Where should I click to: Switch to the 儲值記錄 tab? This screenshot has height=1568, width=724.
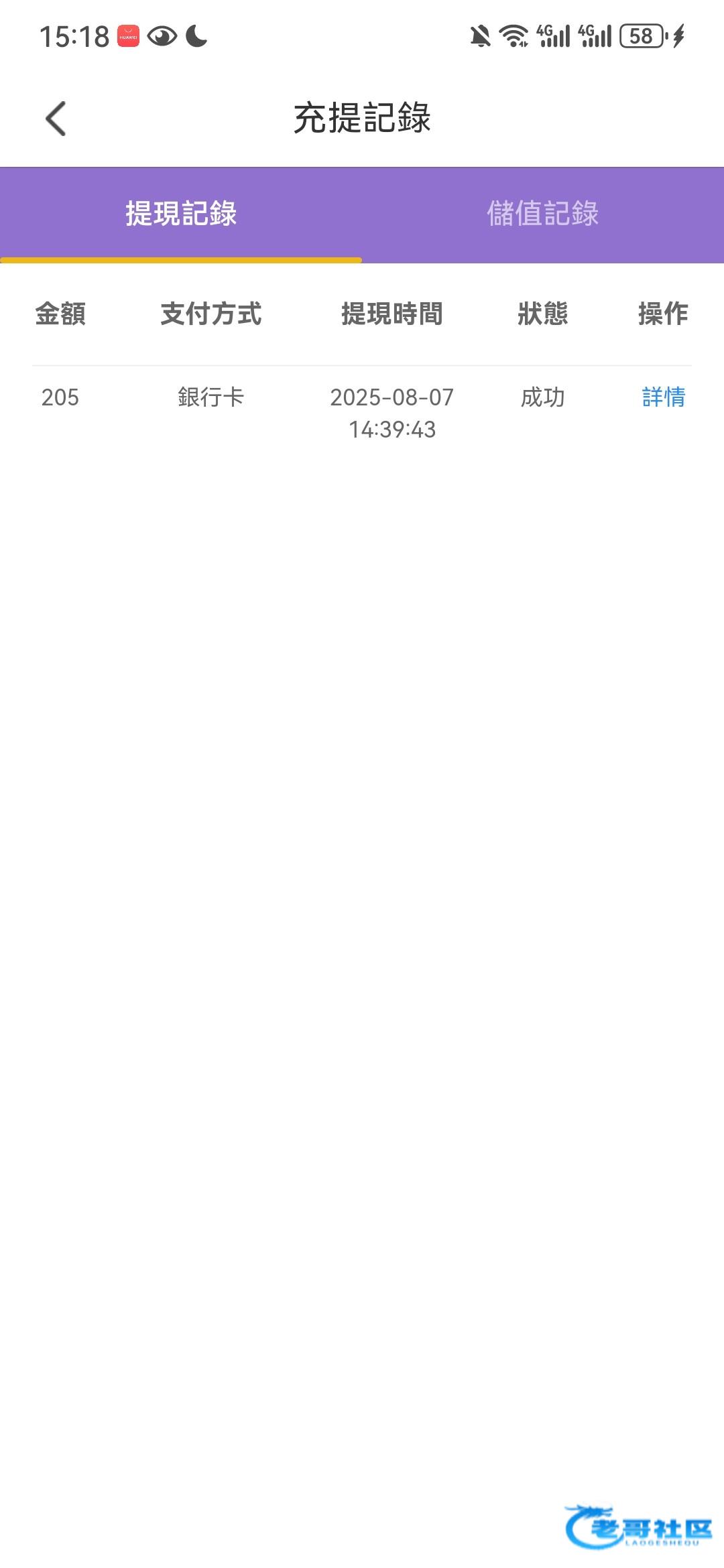[x=543, y=214]
